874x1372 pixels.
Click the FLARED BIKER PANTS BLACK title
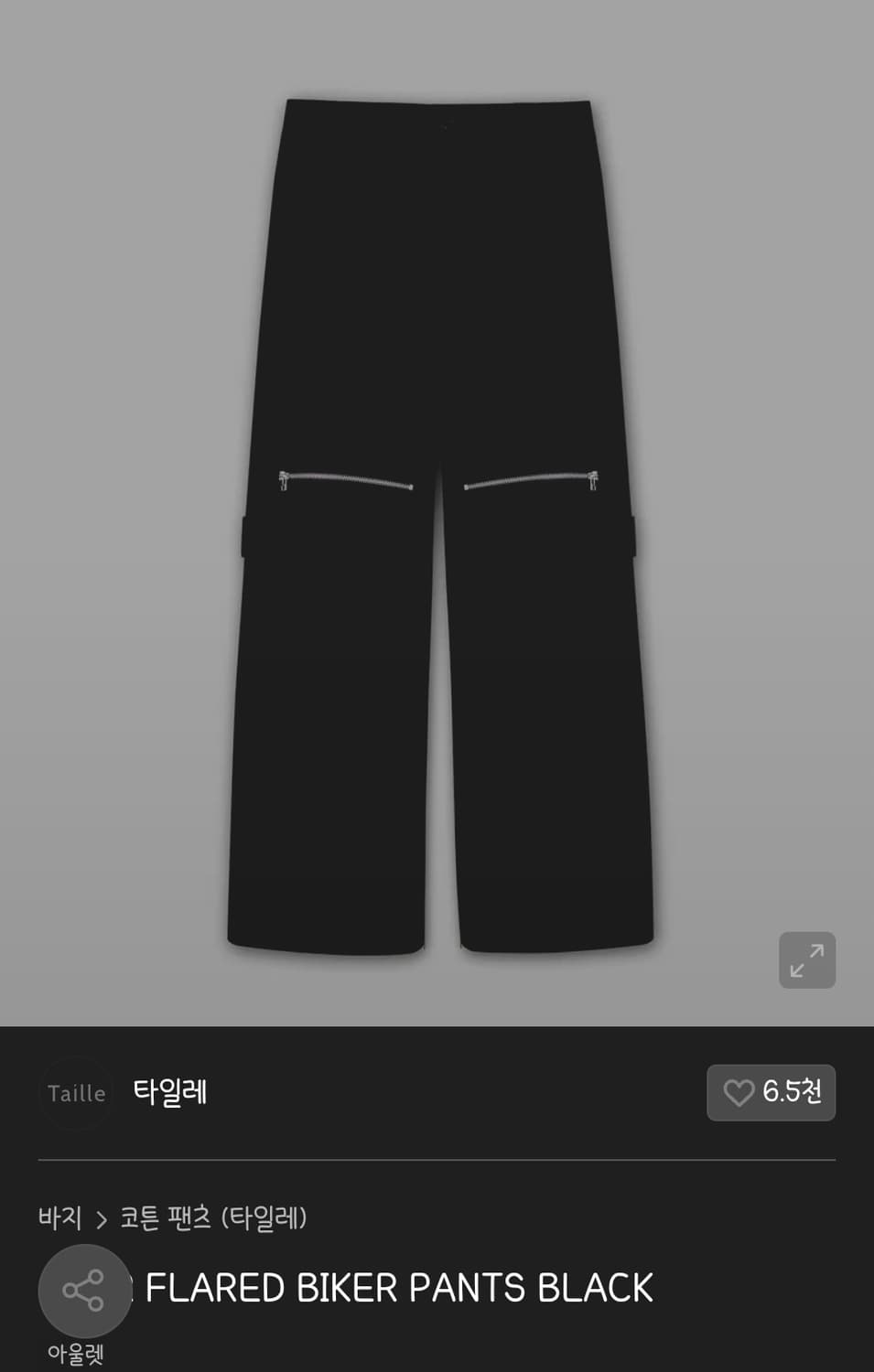394,1287
